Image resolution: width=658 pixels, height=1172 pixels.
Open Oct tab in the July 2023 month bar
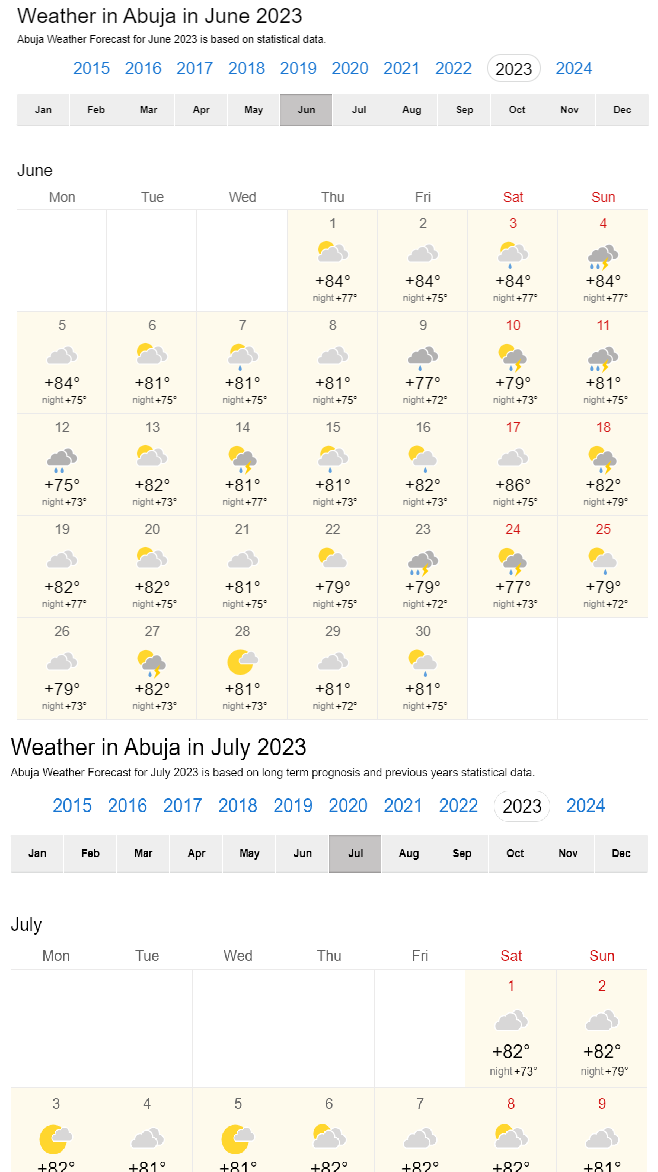515,854
